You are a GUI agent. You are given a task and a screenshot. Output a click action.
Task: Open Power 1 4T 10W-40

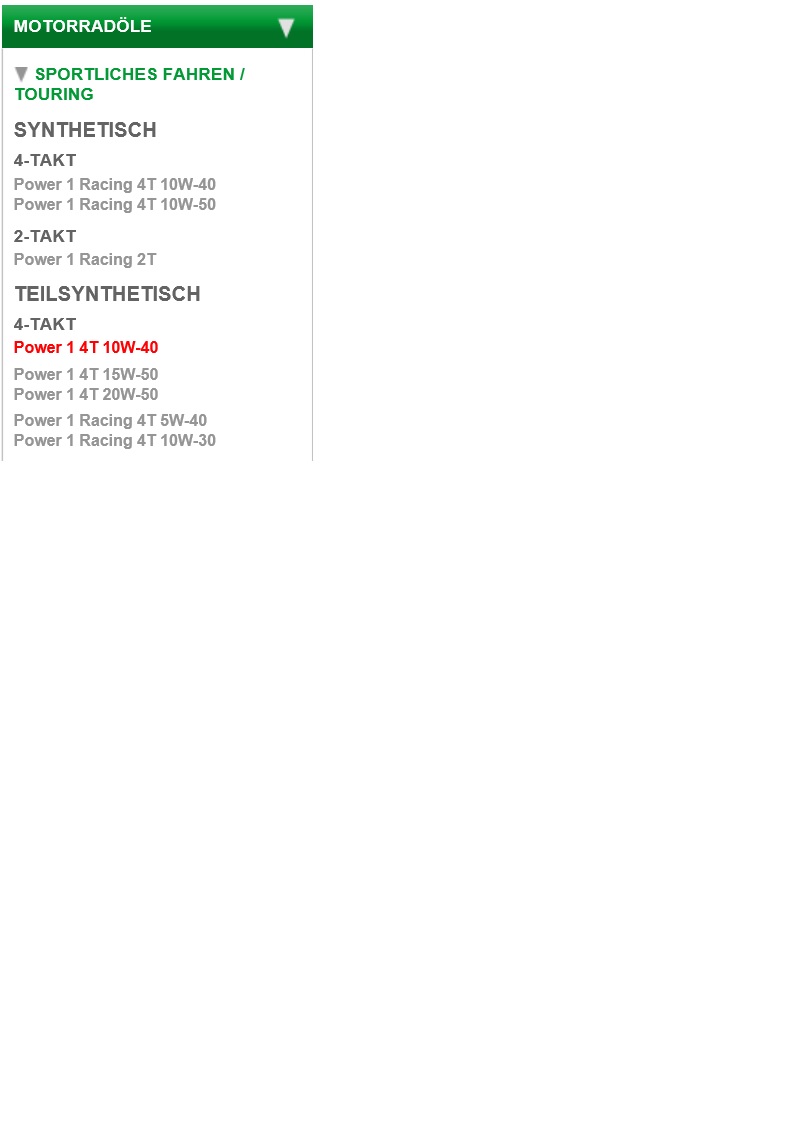pos(86,347)
